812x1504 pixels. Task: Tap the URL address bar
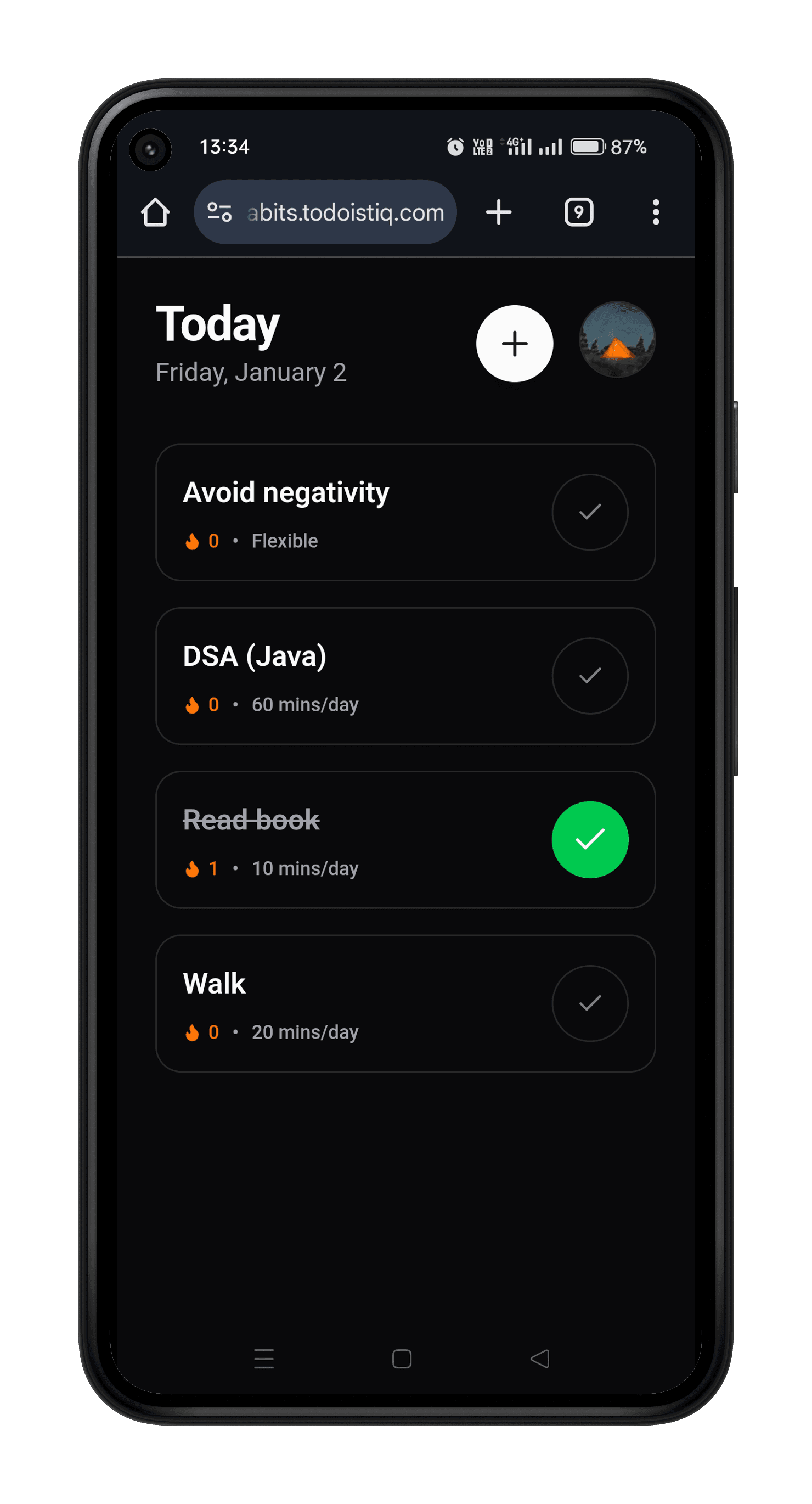(x=345, y=212)
